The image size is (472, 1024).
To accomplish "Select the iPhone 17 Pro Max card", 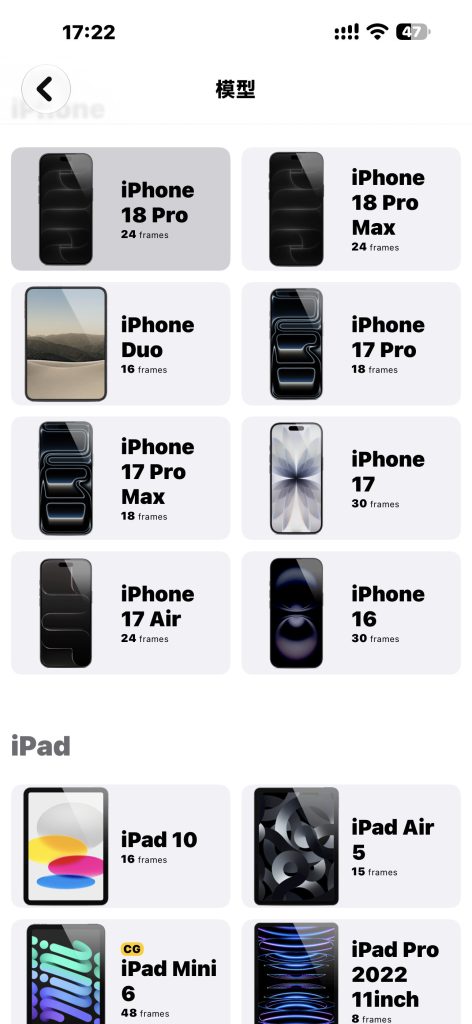I will pos(121,478).
